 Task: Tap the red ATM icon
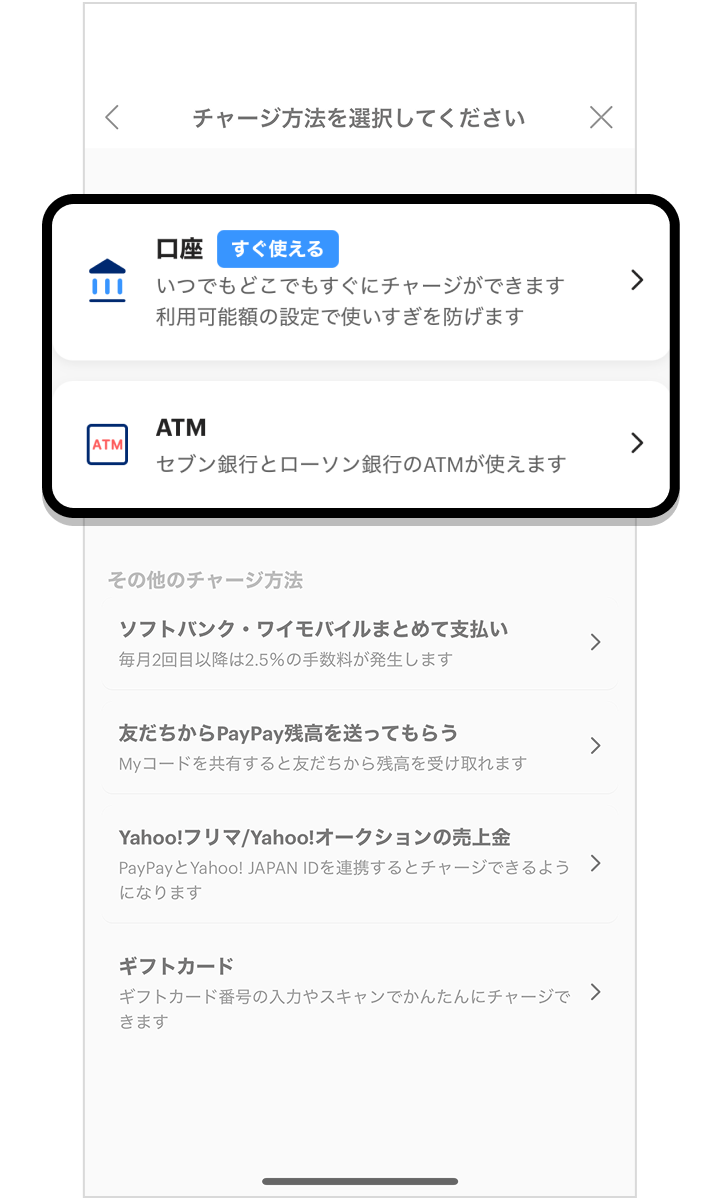pos(107,443)
